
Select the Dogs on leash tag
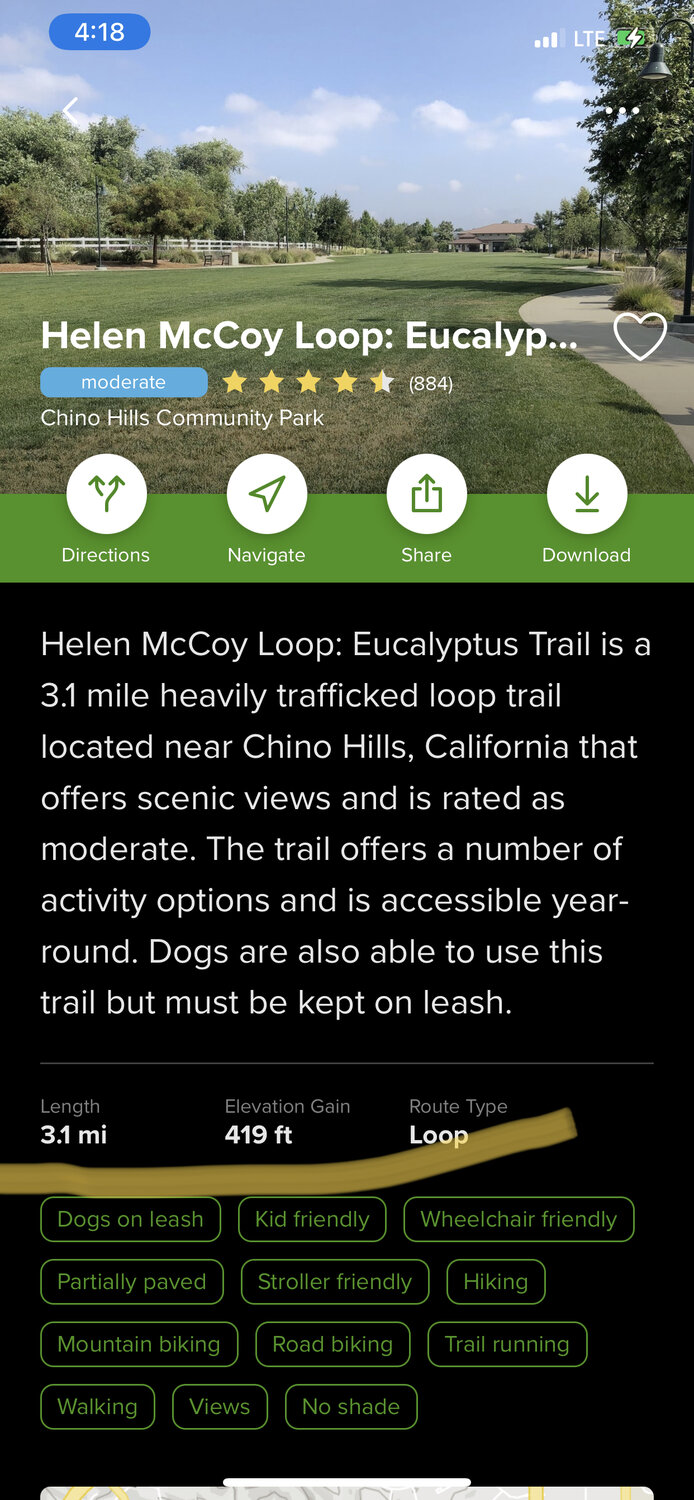click(130, 1219)
